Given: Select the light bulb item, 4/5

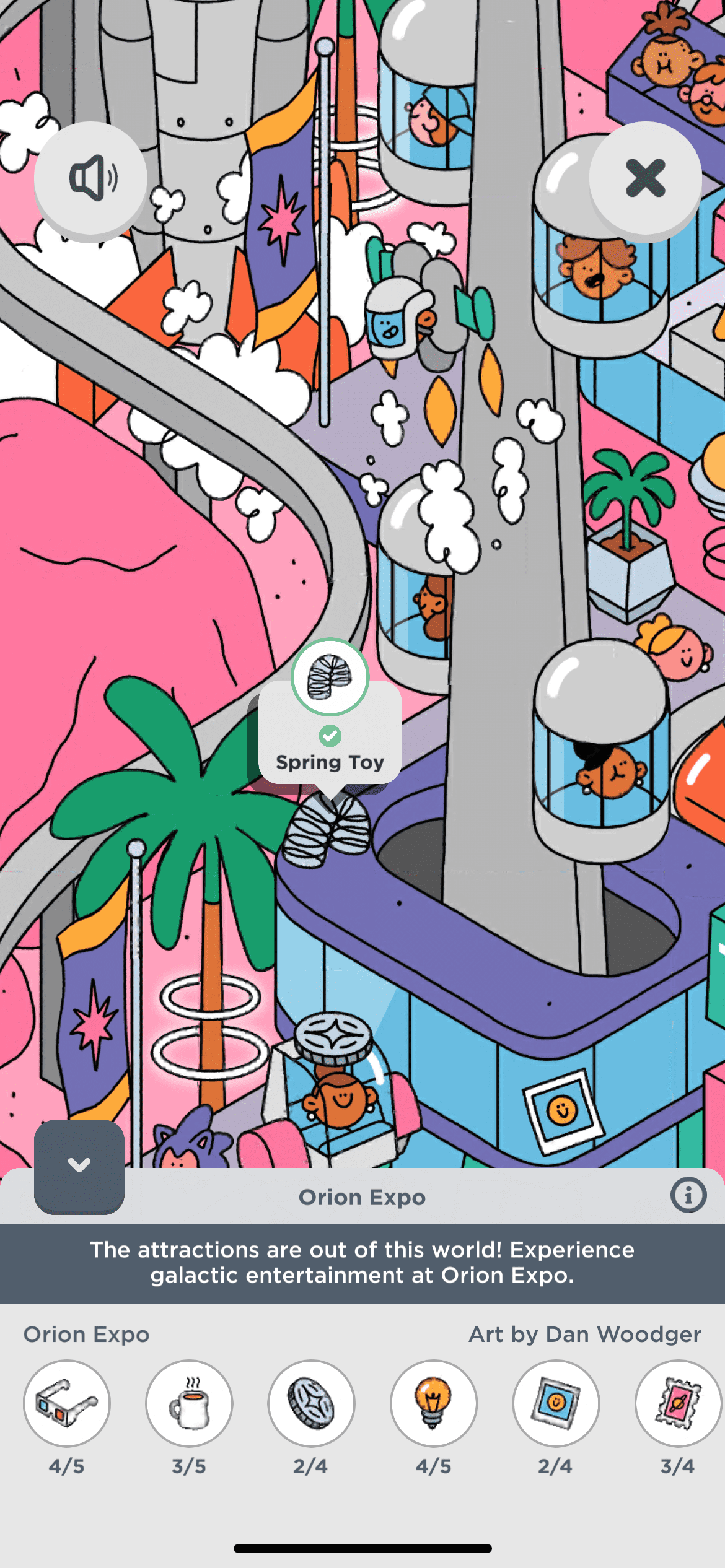Looking at the screenshot, I should (433, 1403).
